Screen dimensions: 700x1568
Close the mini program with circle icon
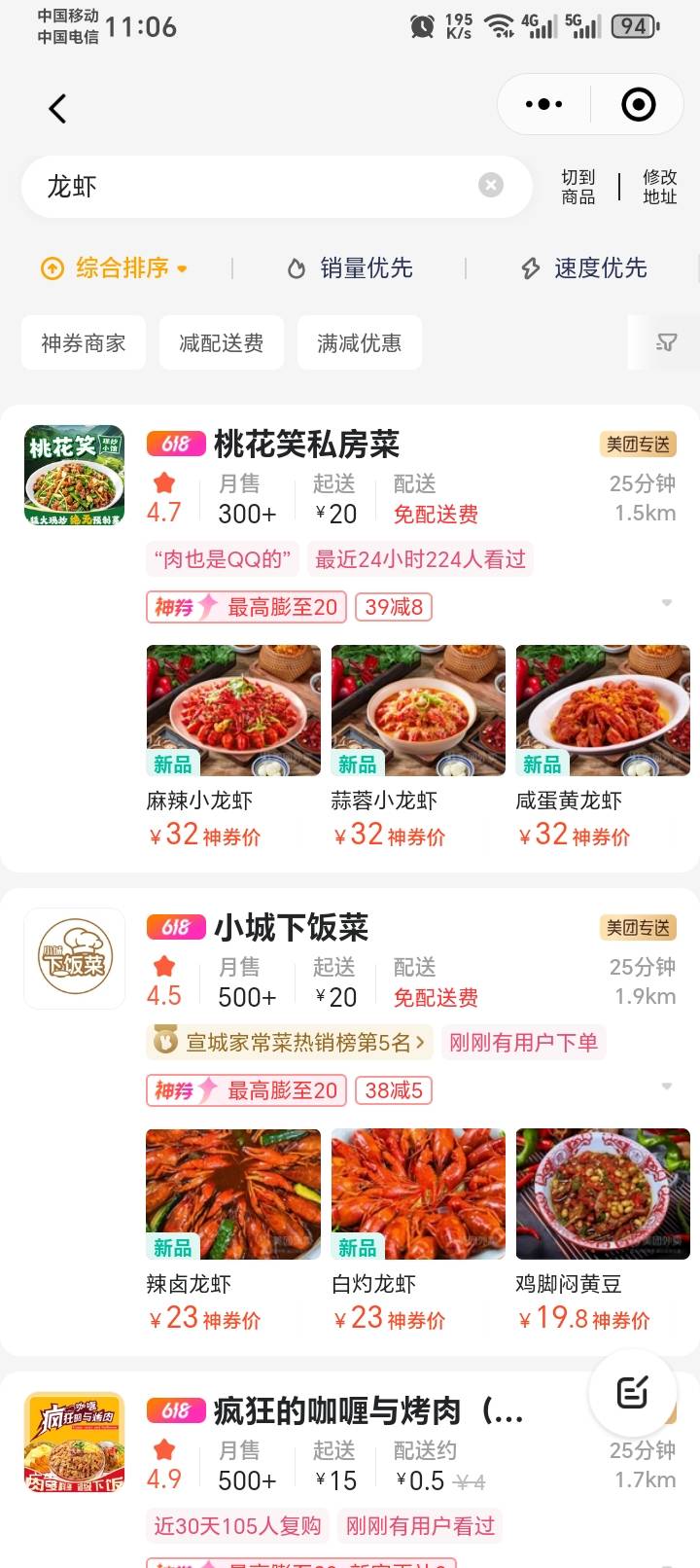[638, 104]
